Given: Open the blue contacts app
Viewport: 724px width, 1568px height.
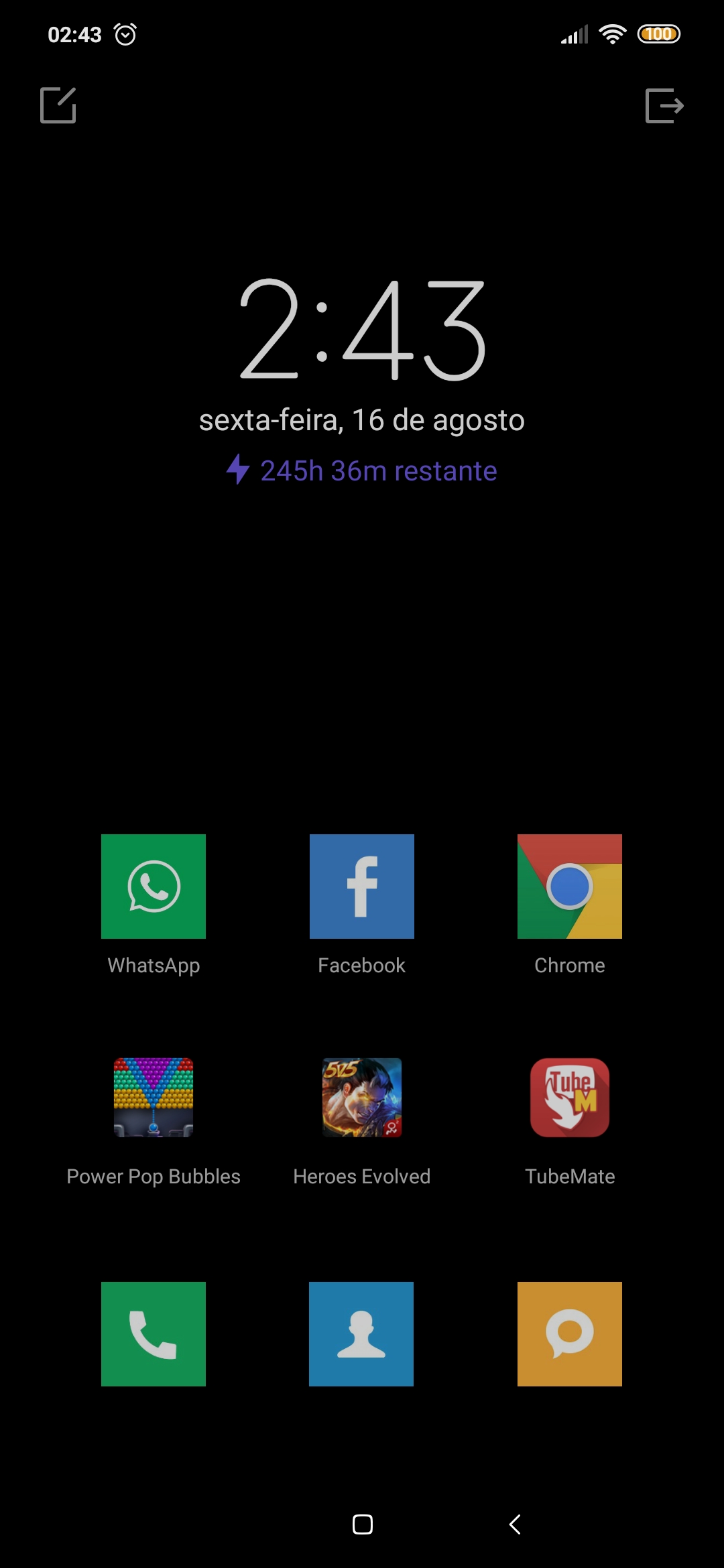Looking at the screenshot, I should click(361, 1333).
